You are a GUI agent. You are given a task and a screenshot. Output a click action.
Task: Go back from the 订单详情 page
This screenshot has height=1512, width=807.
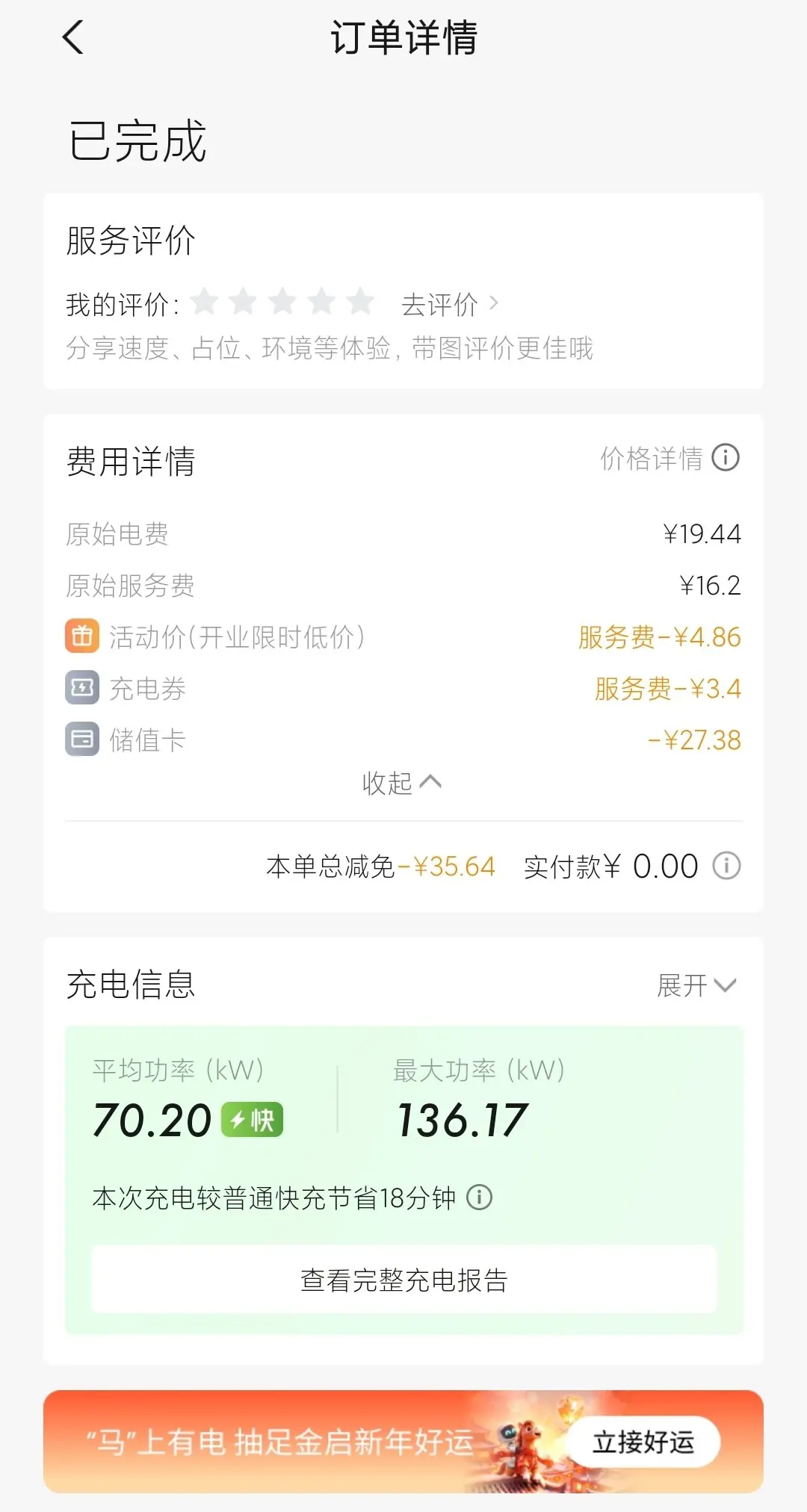72,37
